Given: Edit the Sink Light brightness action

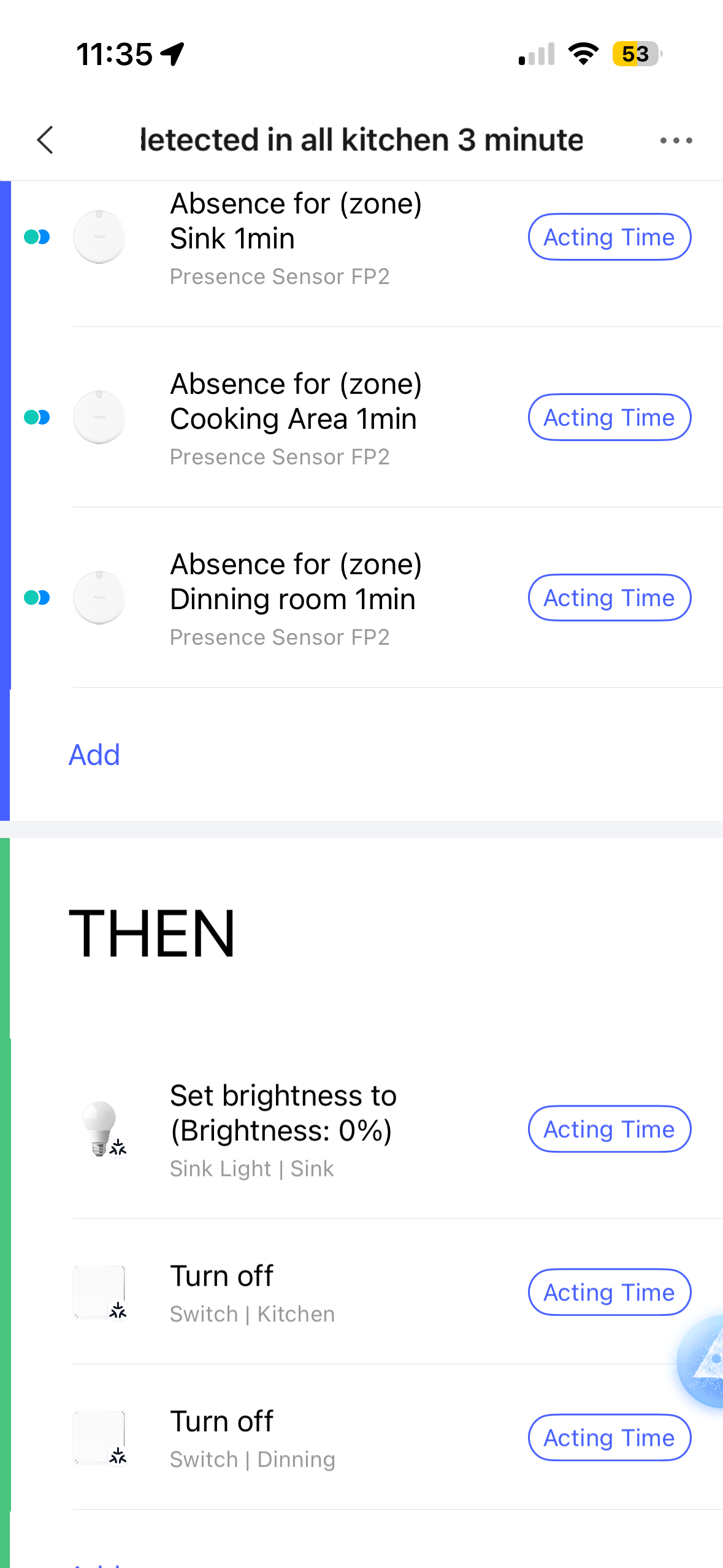Looking at the screenshot, I should [x=283, y=1129].
